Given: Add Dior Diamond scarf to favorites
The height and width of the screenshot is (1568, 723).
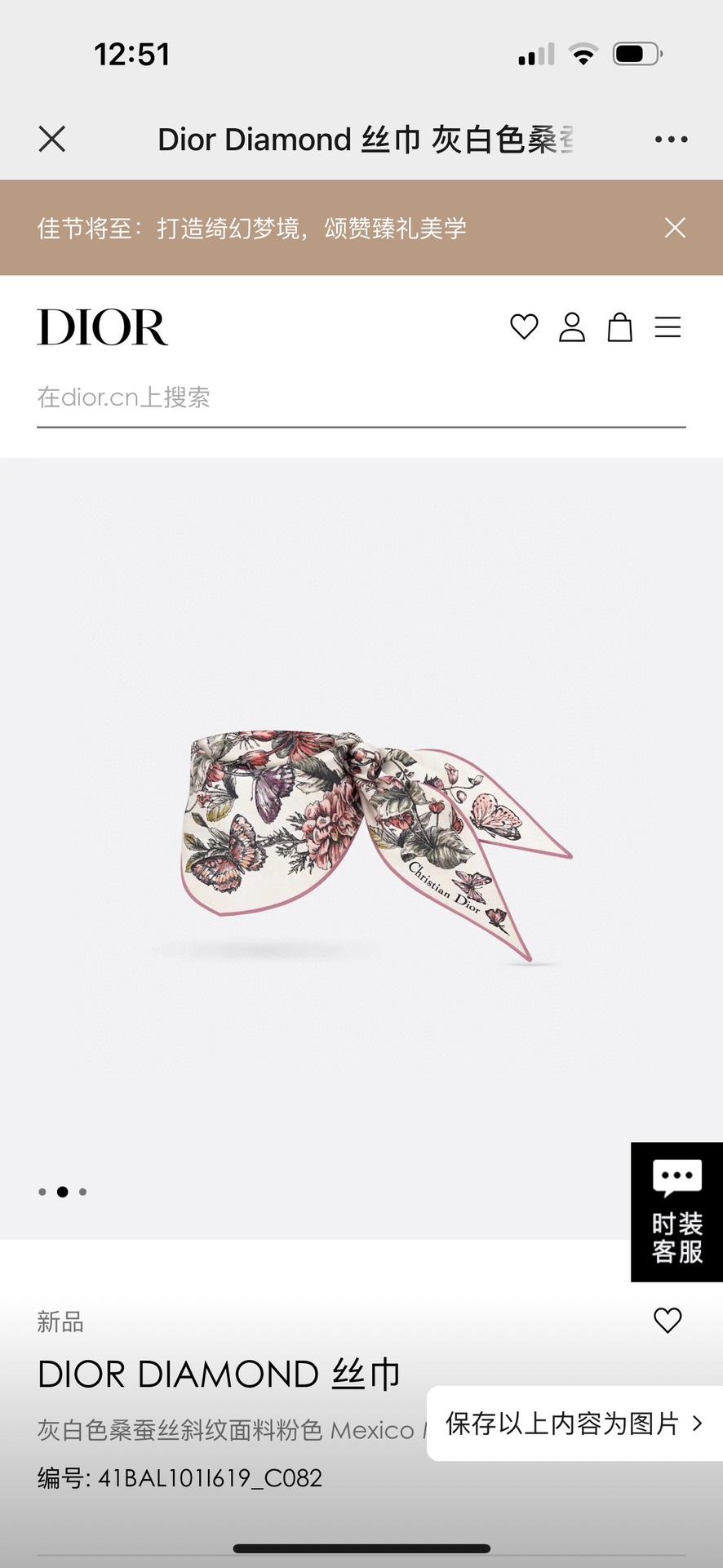Looking at the screenshot, I should (668, 1320).
